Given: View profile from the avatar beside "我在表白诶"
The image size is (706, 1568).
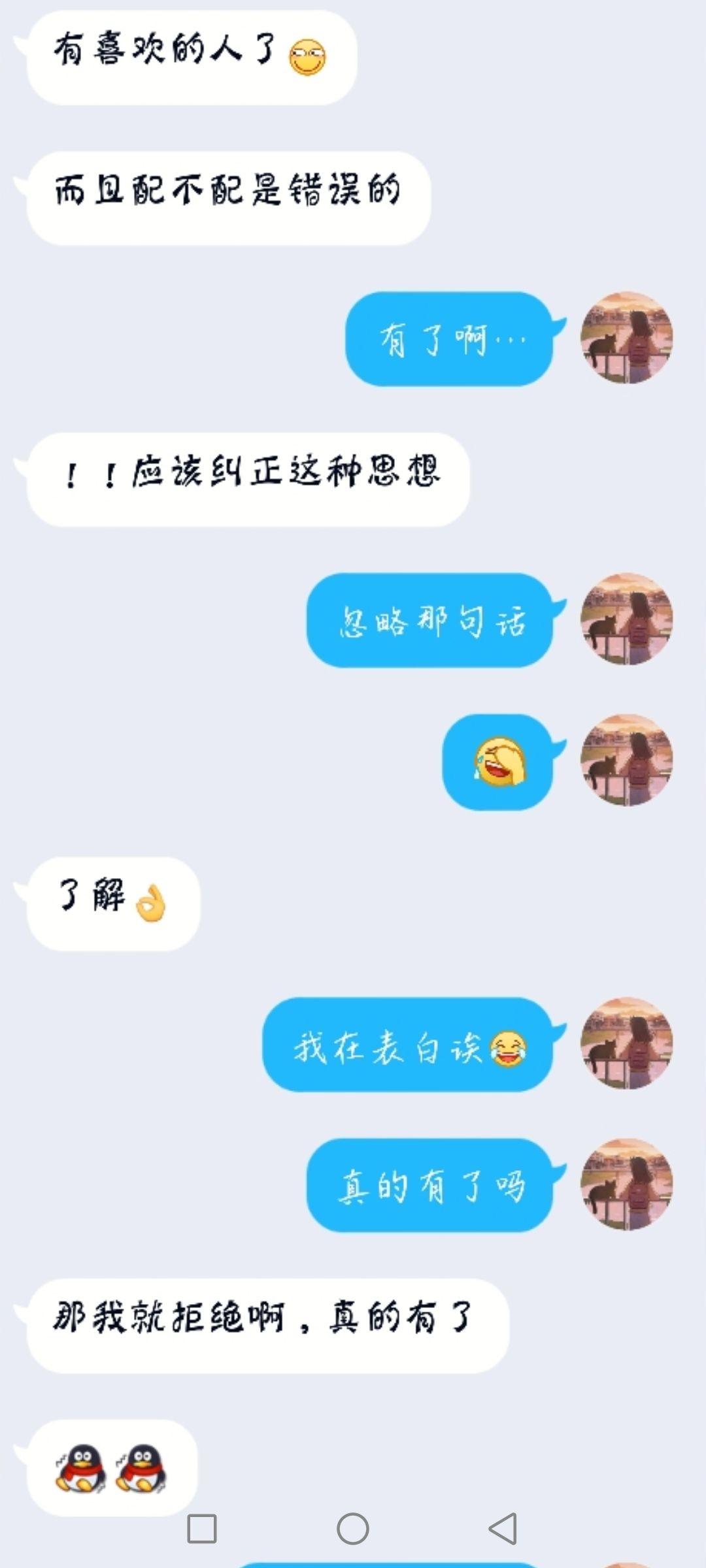Looking at the screenshot, I should 626,1043.
